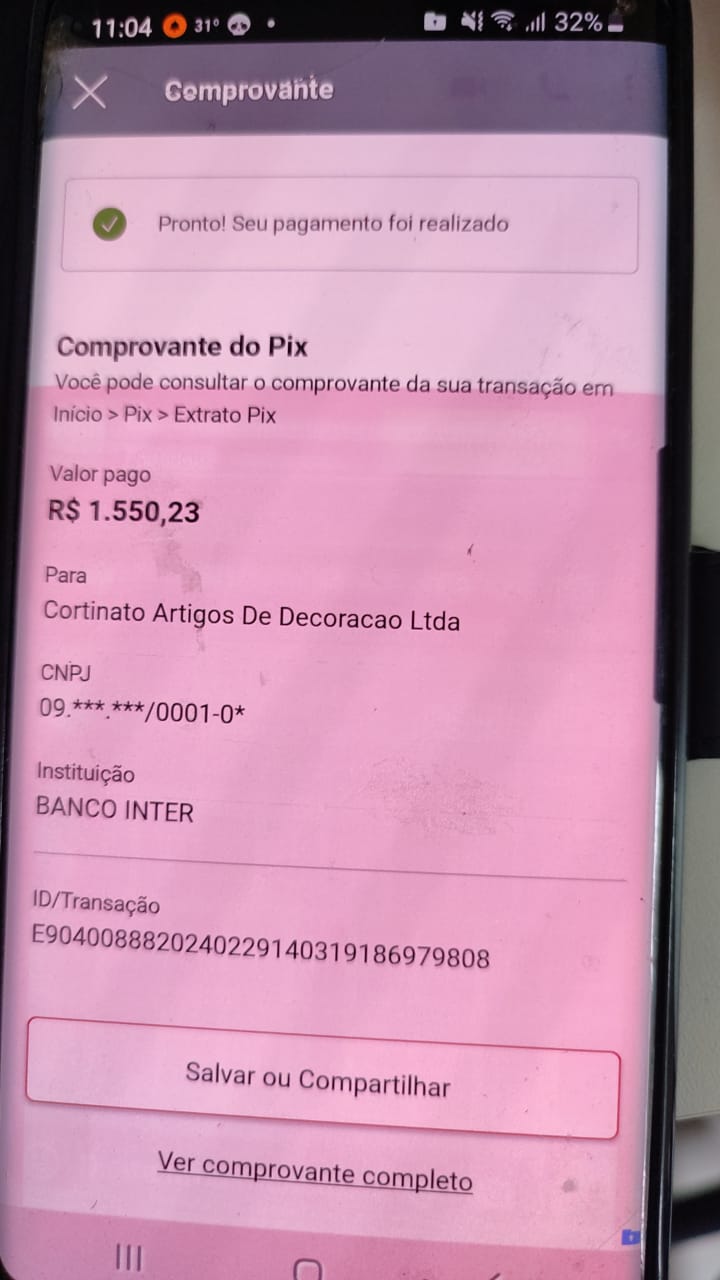720x1280 pixels.
Task: Open Ver comprovante completo link
Action: point(314,1171)
